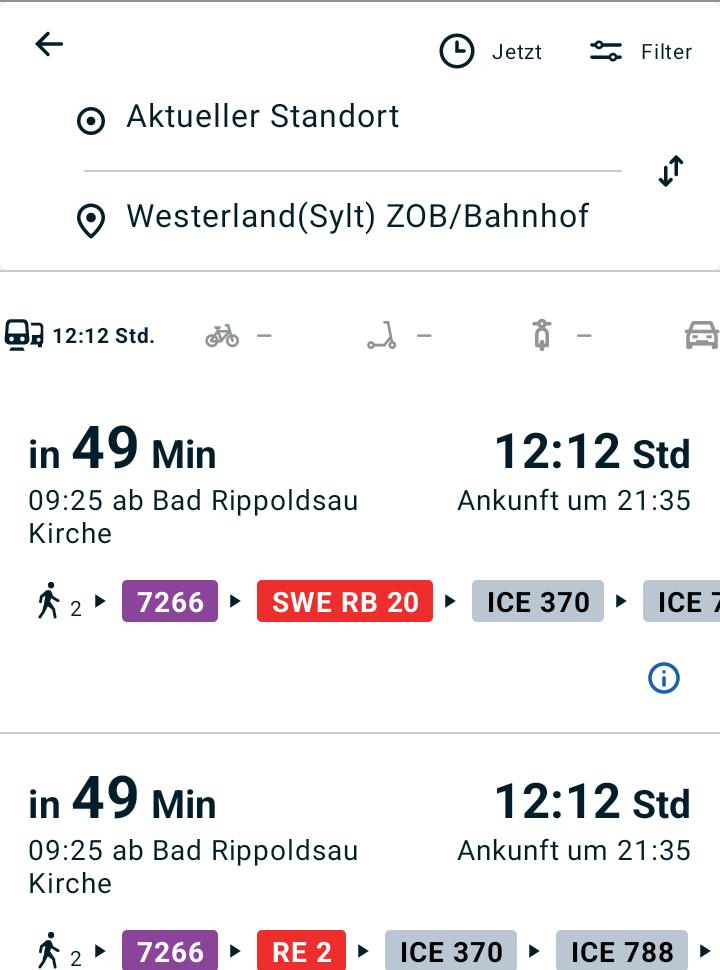Viewport: 720px width, 970px height.
Task: Switch to the moped mode tab
Action: pyautogui.click(x=557, y=336)
